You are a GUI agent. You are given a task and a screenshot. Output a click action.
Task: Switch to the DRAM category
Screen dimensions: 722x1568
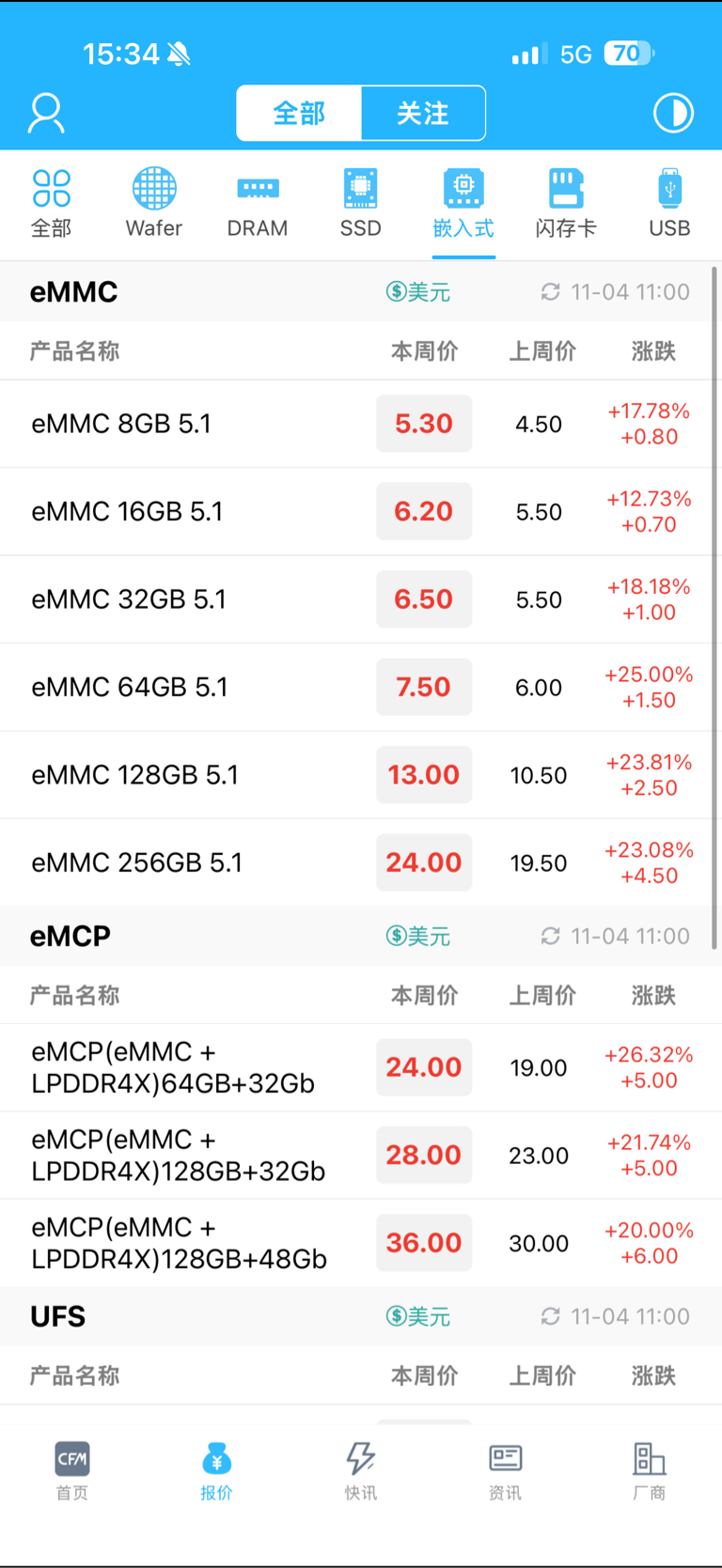(x=258, y=203)
